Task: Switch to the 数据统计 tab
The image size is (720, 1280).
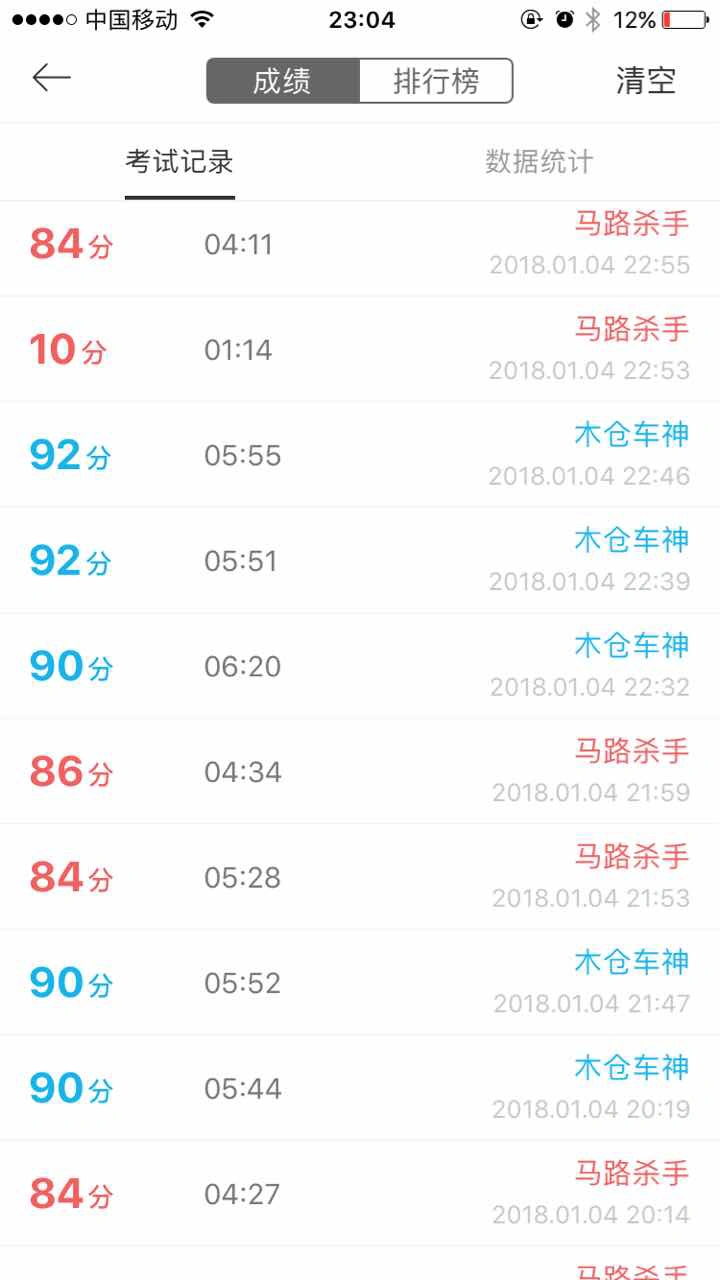Action: pyautogui.click(x=539, y=162)
